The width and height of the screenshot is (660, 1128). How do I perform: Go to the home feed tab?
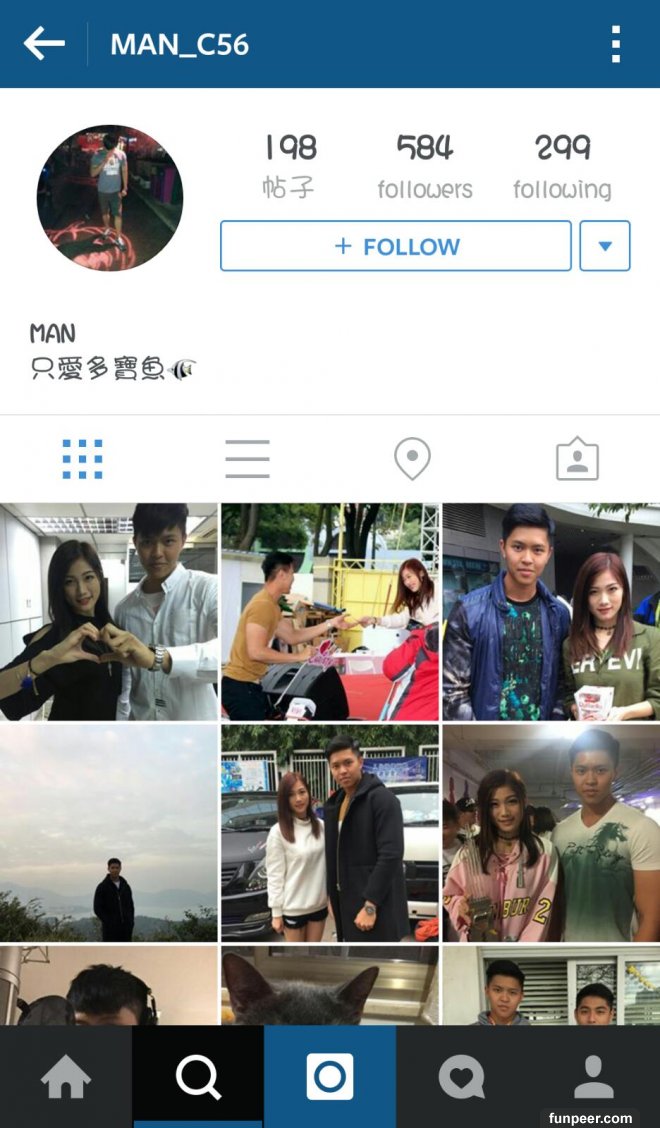[66, 1078]
